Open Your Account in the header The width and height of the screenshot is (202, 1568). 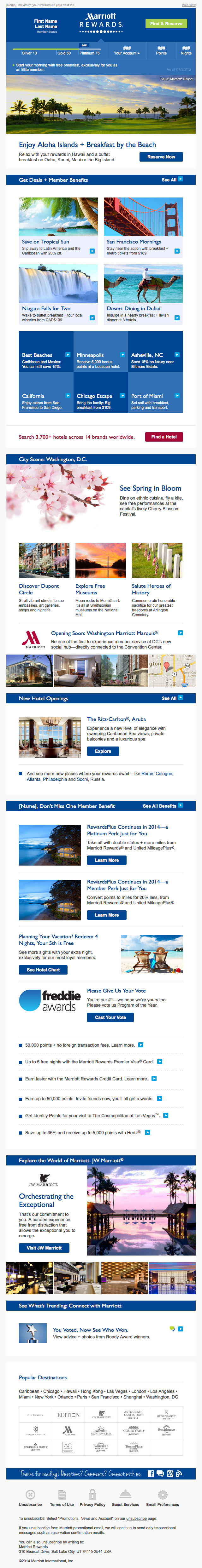pyautogui.click(x=126, y=53)
